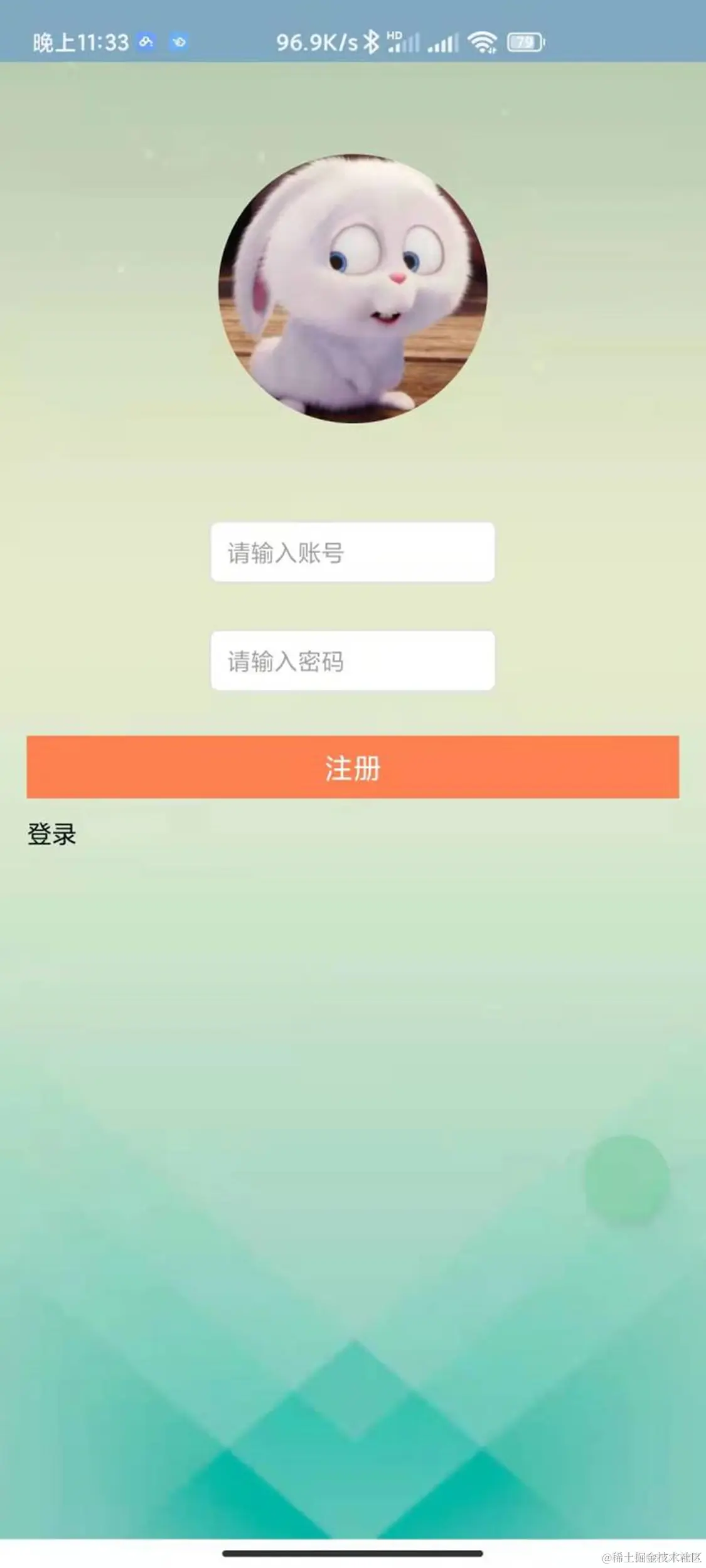Tap the account input field
Image resolution: width=706 pixels, height=1568 pixels.
[352, 552]
